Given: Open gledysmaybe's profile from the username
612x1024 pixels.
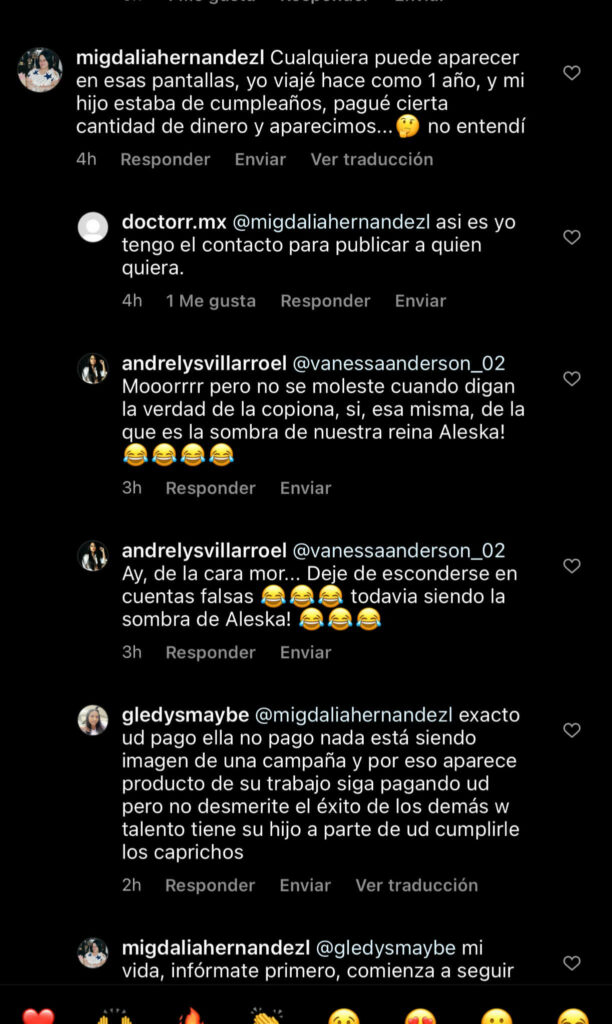Looking at the screenshot, I should 184,715.
